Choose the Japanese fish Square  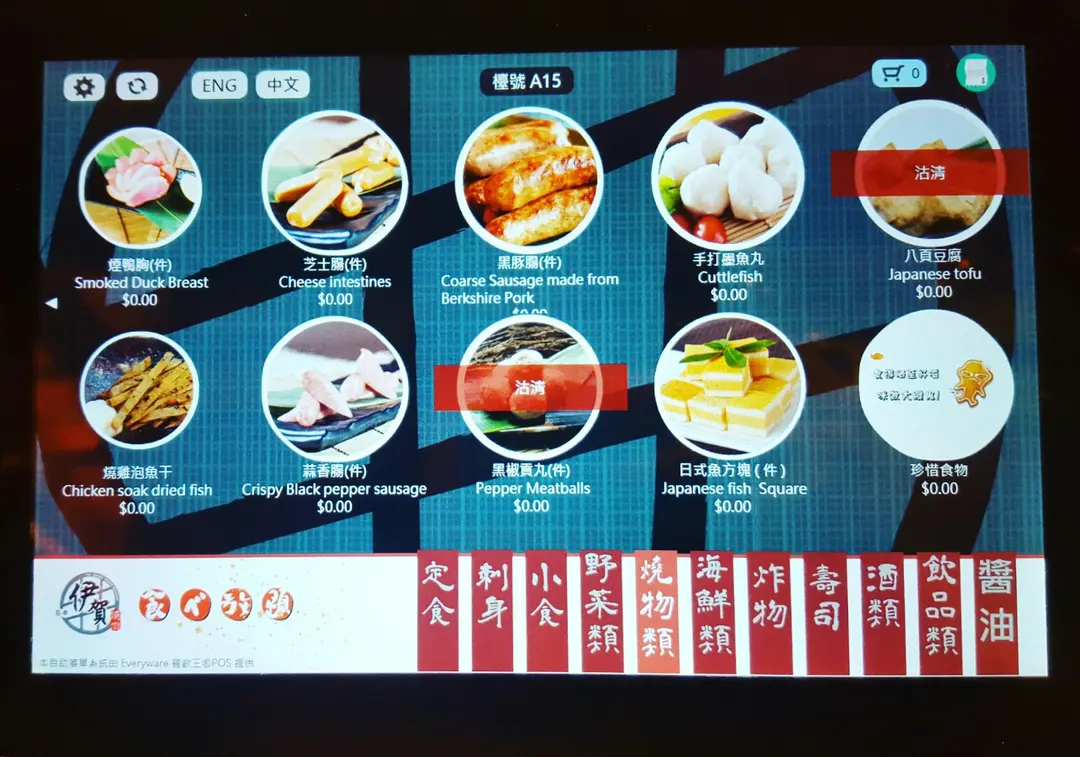pyautogui.click(x=729, y=385)
